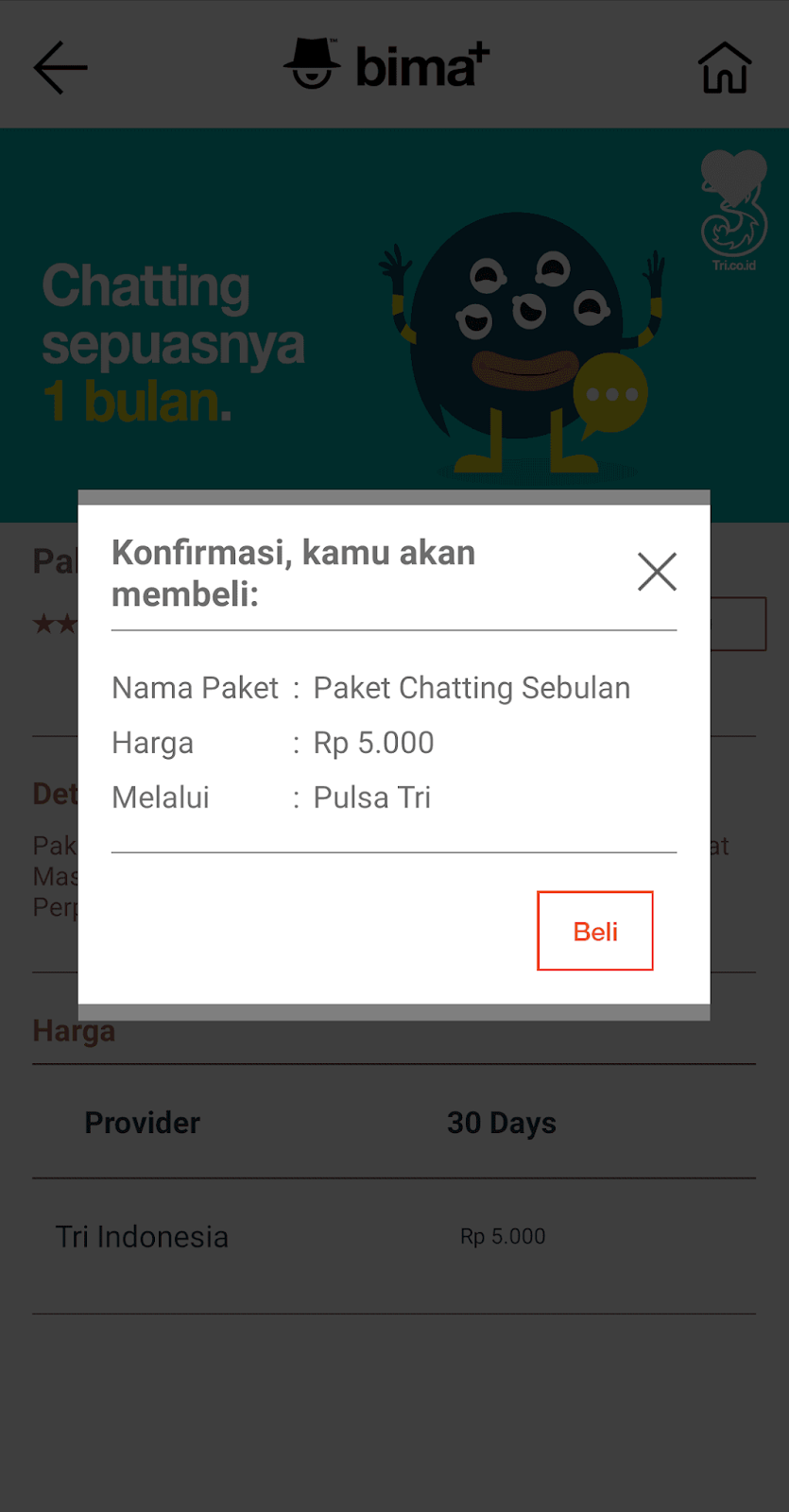Close the confirmation dialog
This screenshot has height=1512, width=789.
point(657,572)
